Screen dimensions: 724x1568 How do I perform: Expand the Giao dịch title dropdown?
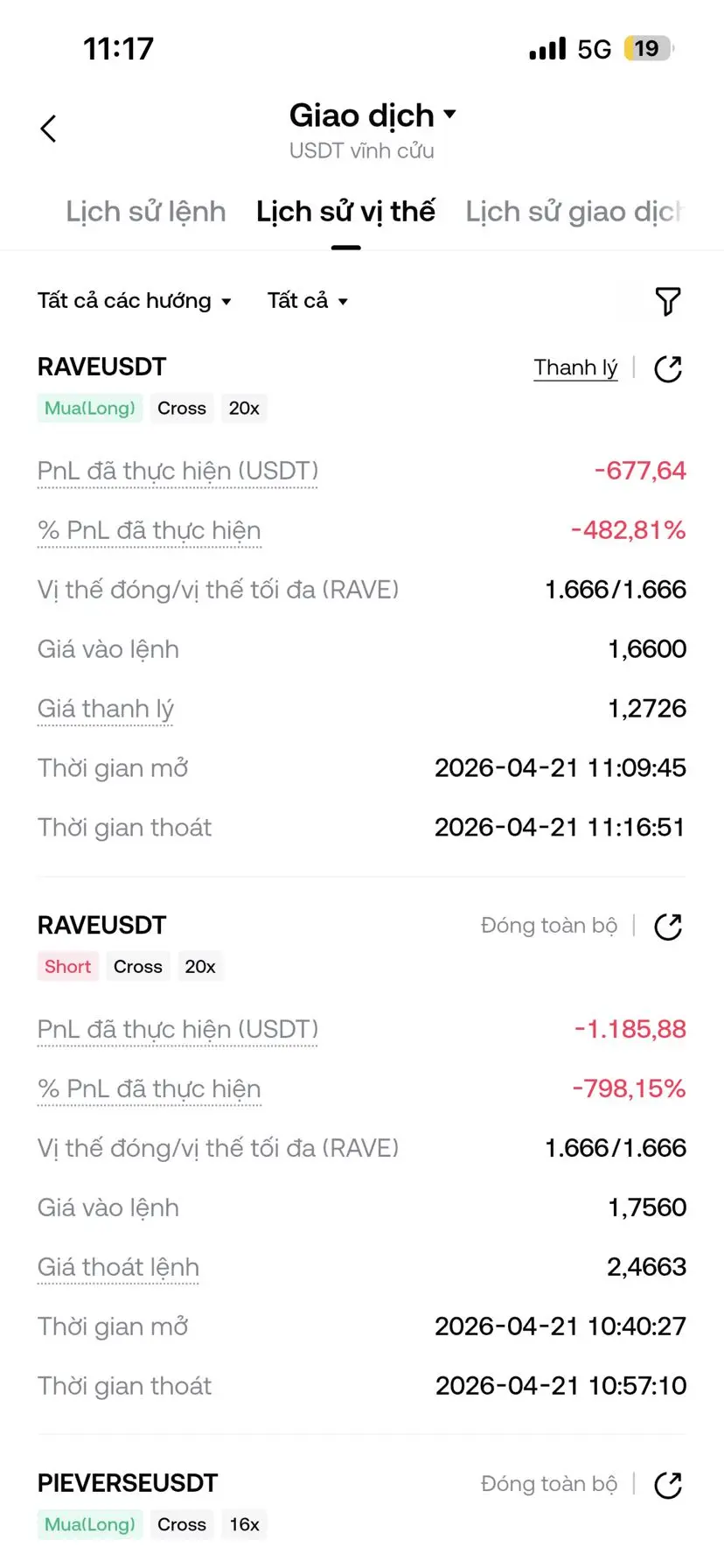click(372, 115)
